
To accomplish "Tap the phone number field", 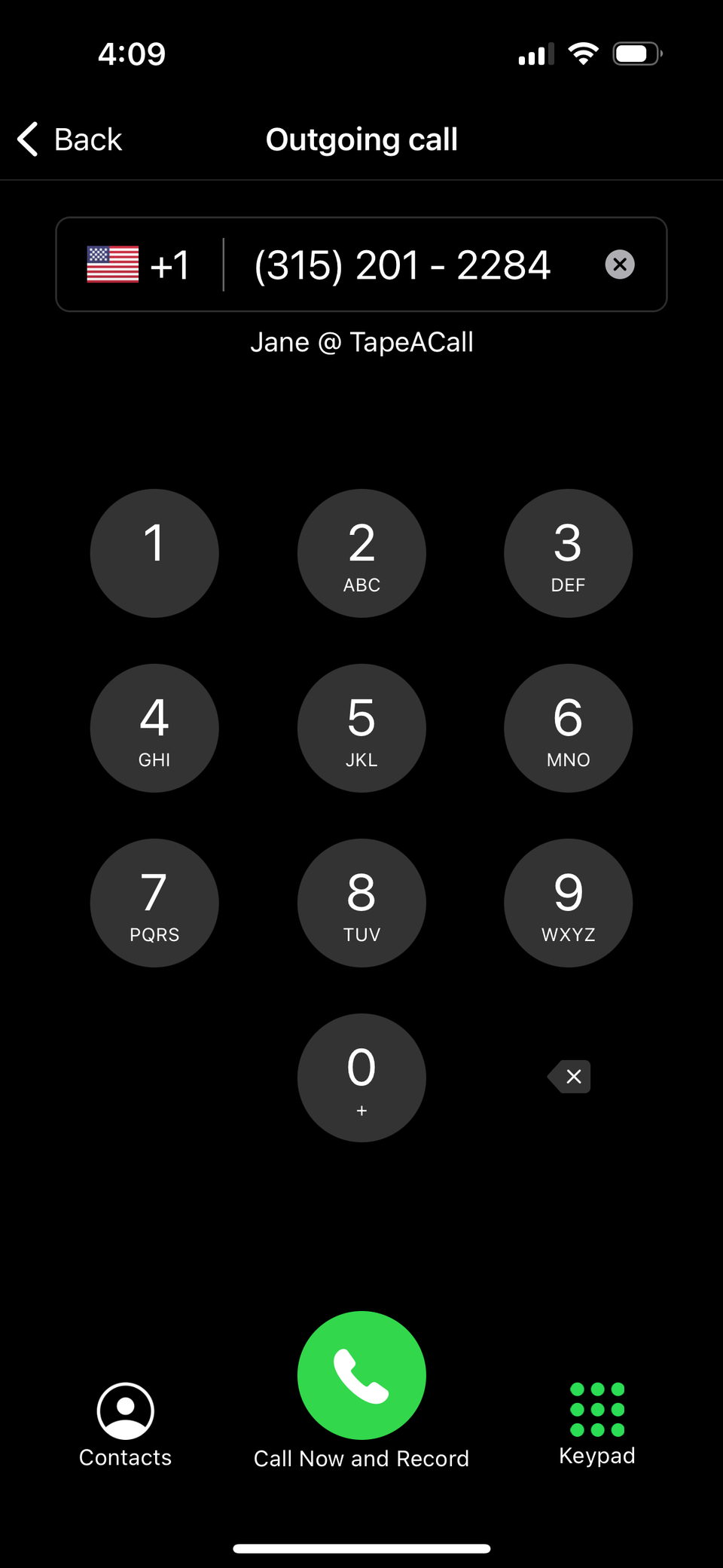I will coord(403,264).
